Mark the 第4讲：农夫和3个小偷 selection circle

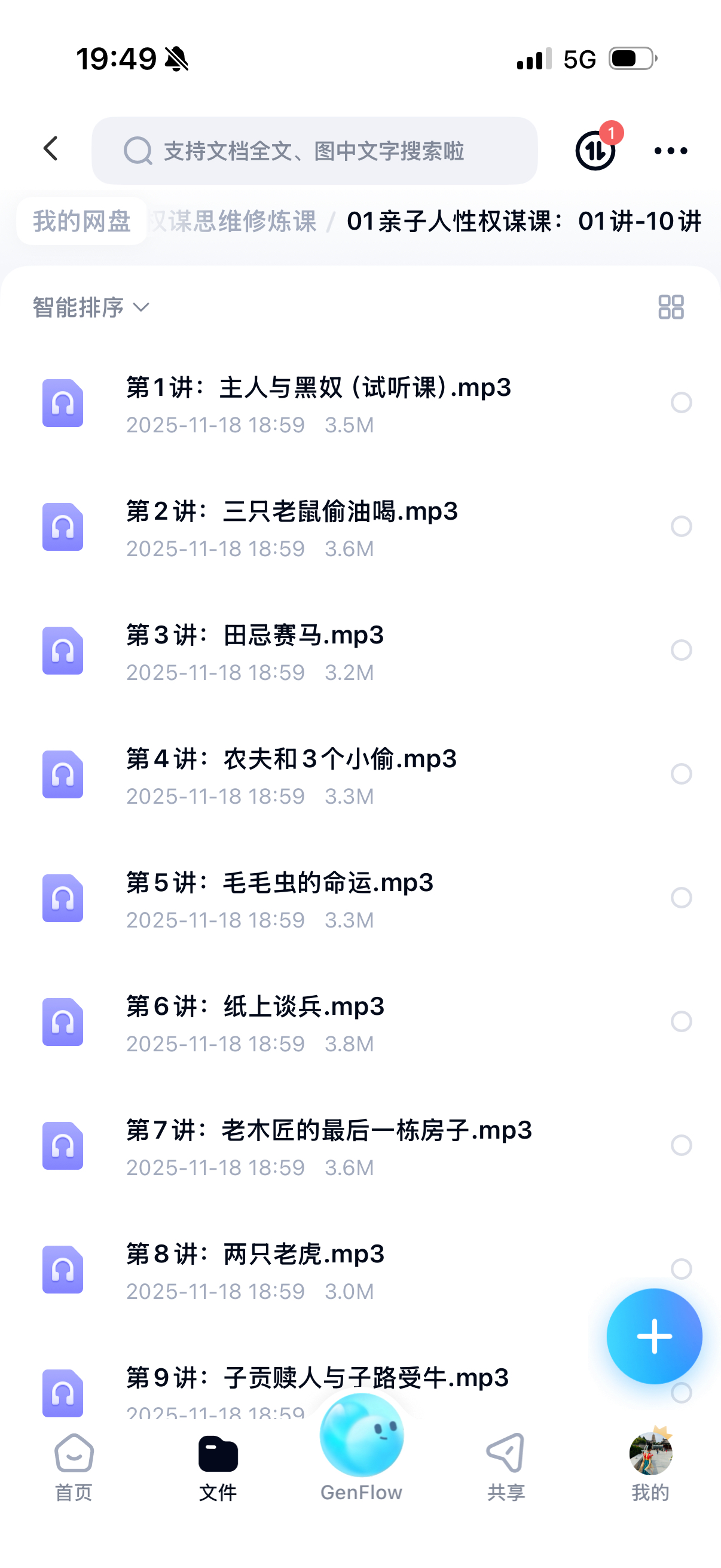681,774
